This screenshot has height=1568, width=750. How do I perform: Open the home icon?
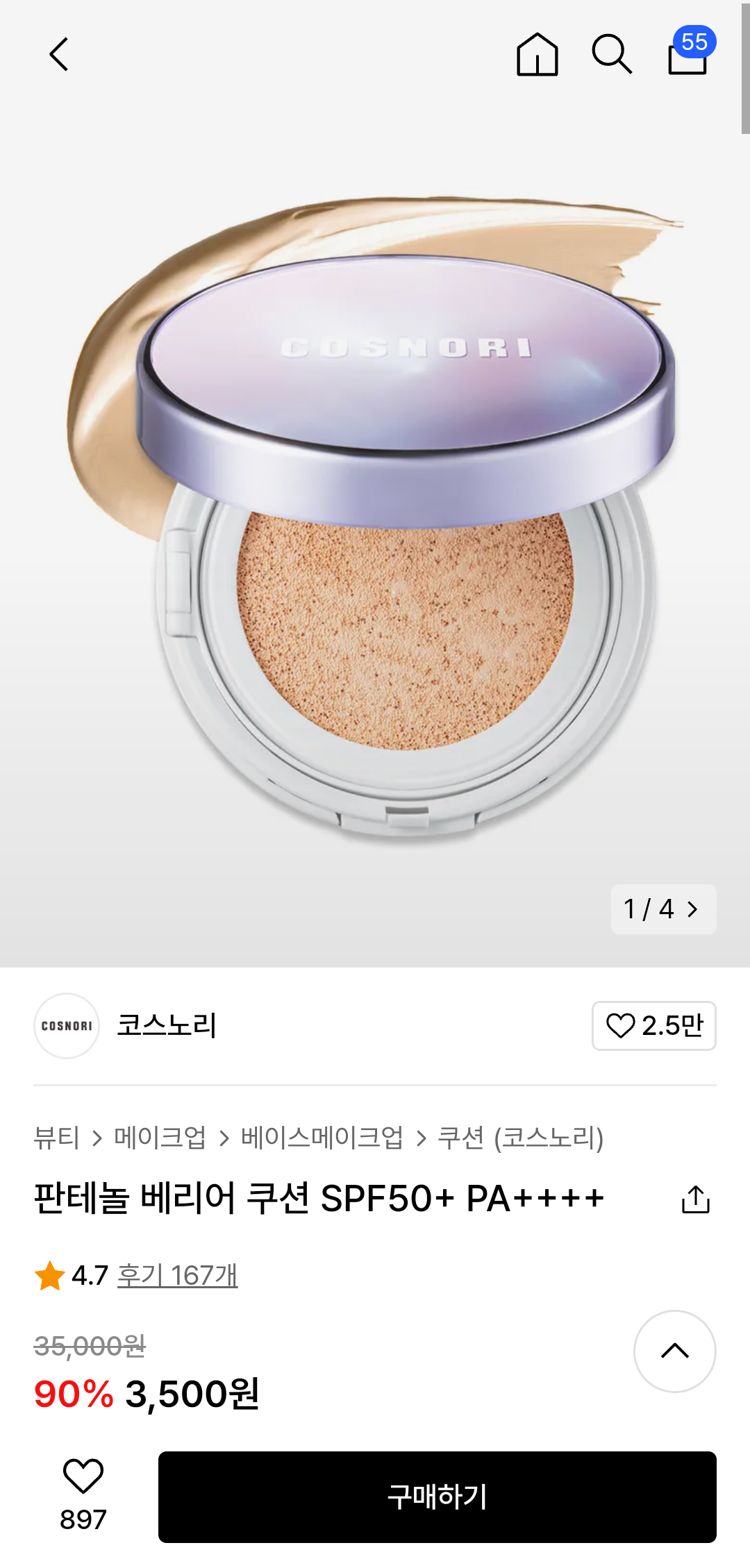[537, 54]
